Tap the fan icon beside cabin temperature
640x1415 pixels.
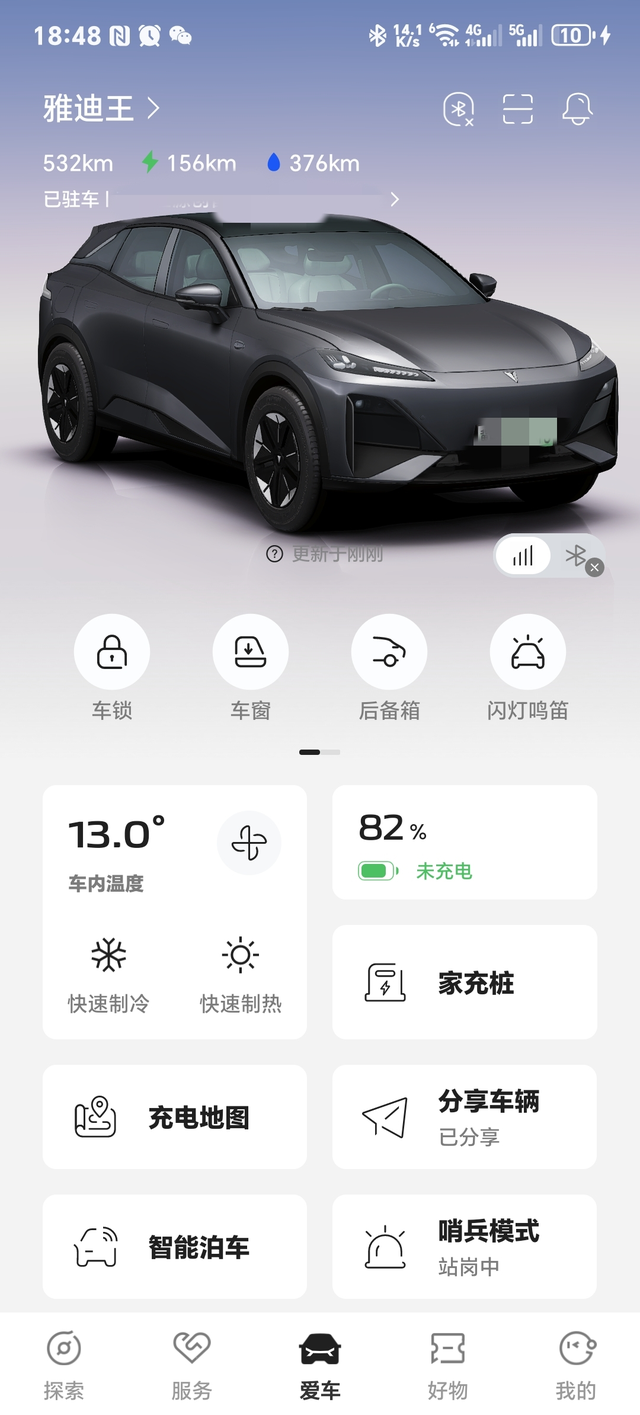click(249, 843)
